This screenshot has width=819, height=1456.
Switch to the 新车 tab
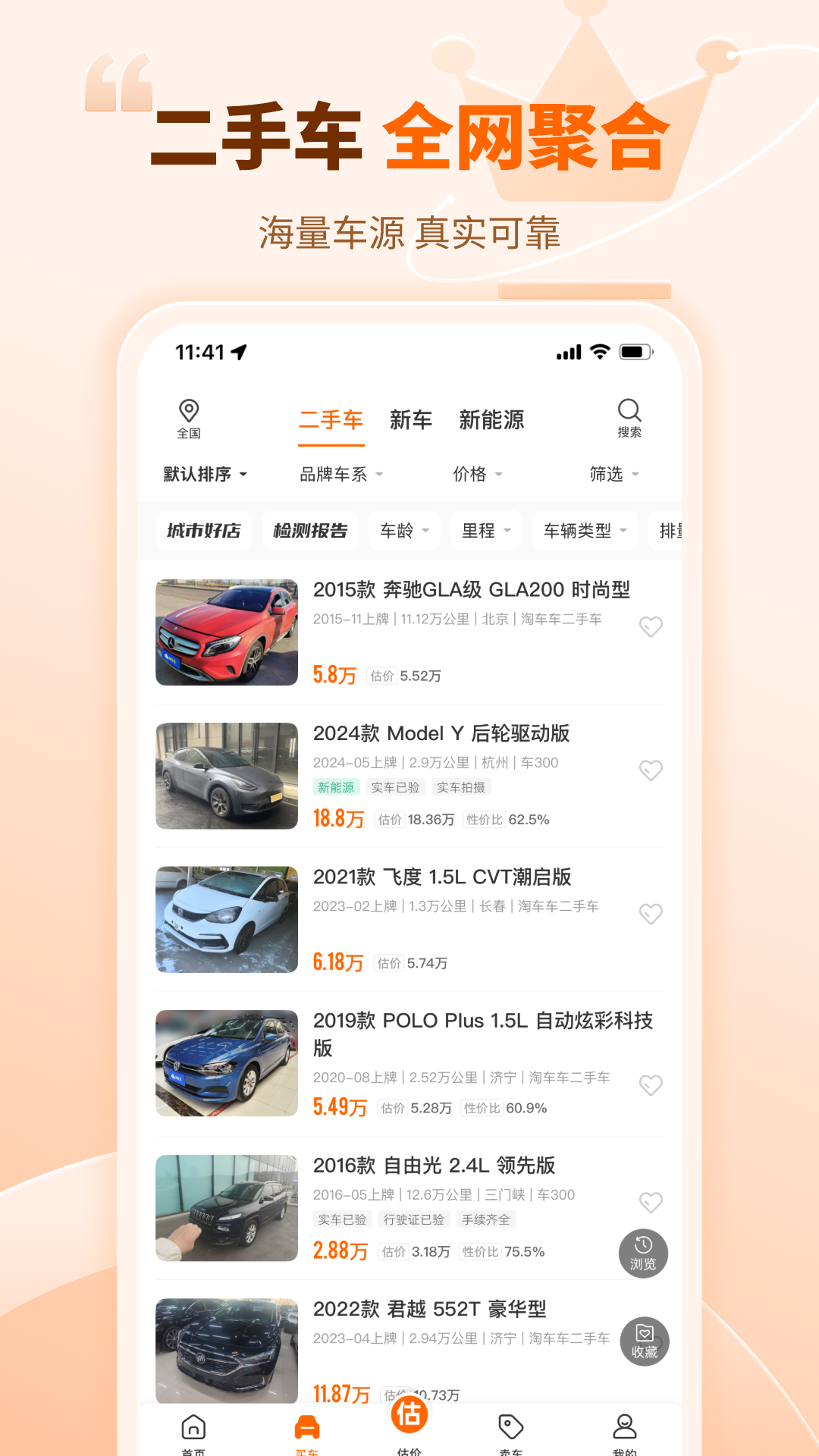(x=411, y=420)
